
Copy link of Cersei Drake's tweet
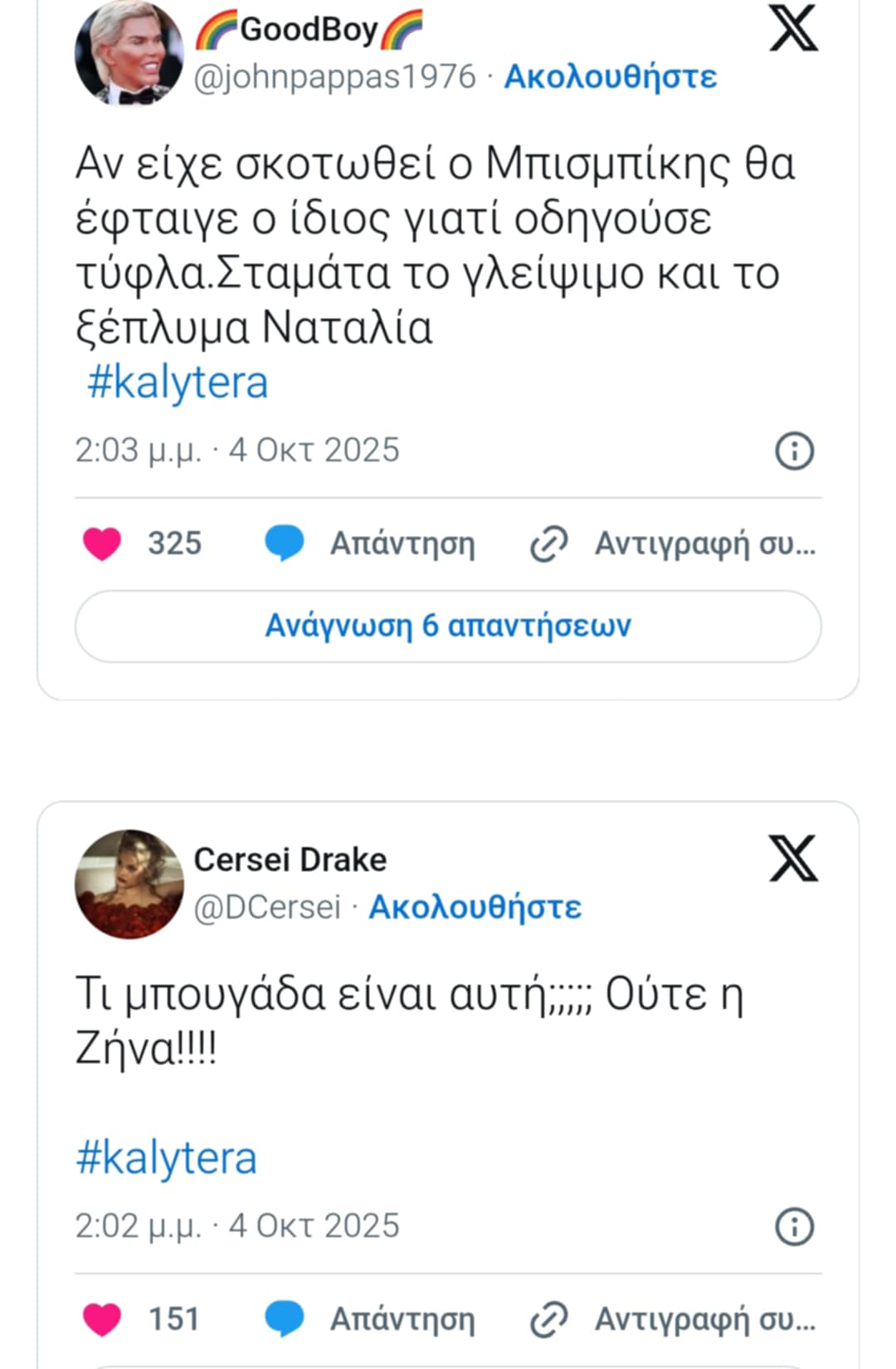pyautogui.click(x=673, y=1319)
